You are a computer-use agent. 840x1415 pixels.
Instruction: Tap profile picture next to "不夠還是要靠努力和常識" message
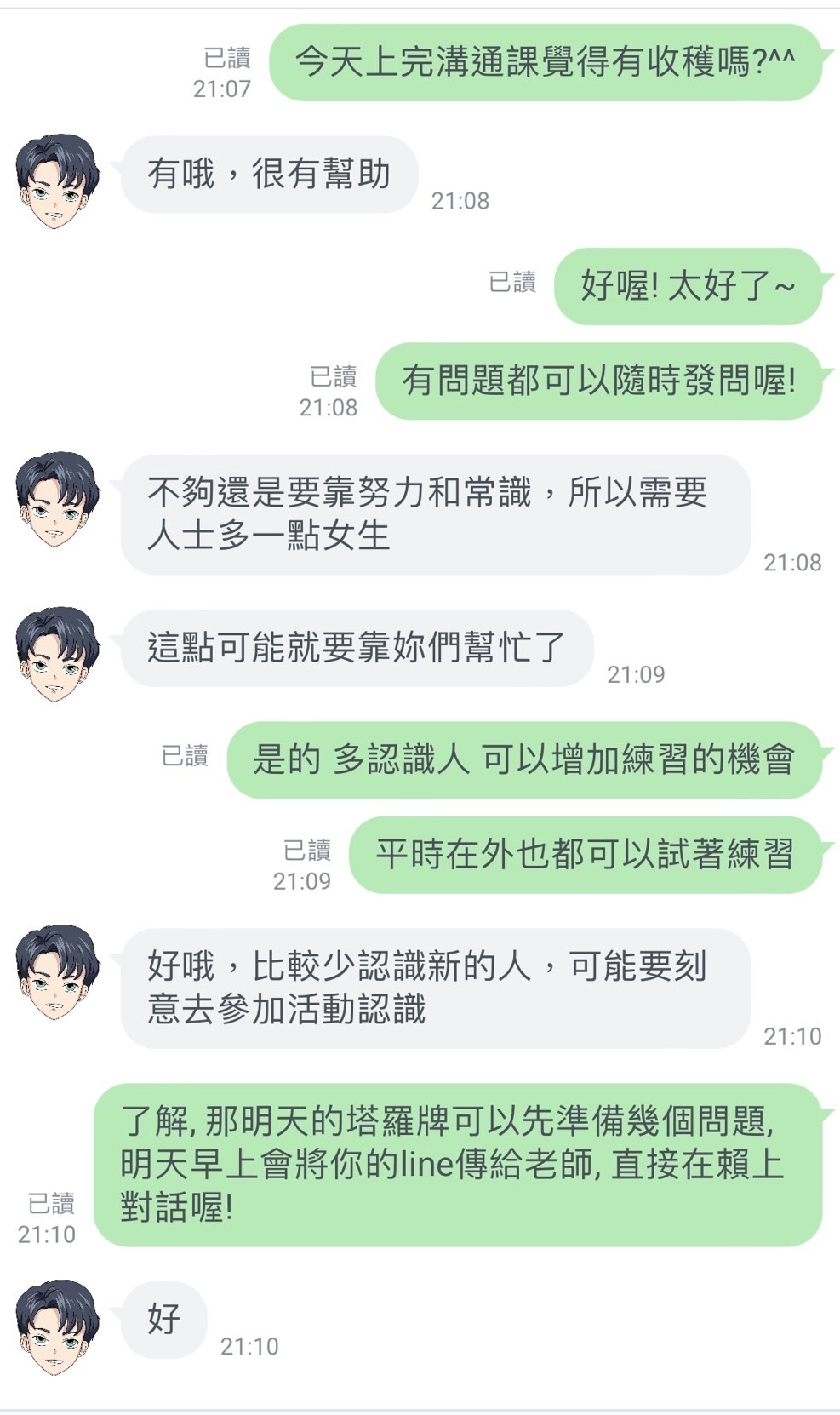point(57,499)
